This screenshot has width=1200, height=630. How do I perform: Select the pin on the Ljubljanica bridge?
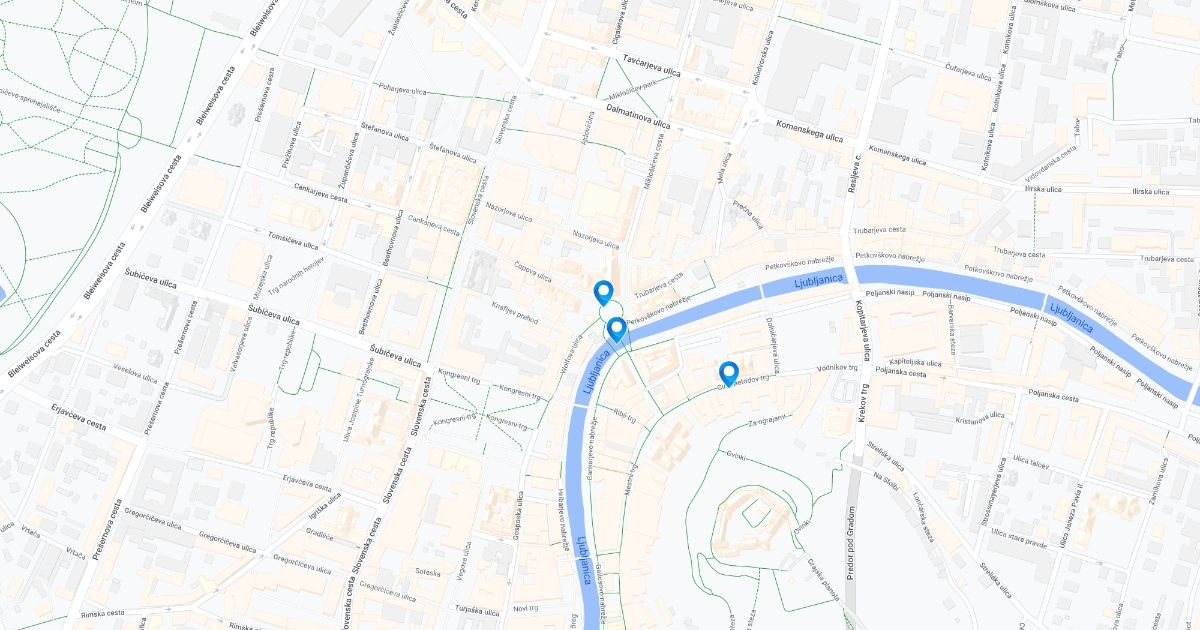click(x=617, y=329)
